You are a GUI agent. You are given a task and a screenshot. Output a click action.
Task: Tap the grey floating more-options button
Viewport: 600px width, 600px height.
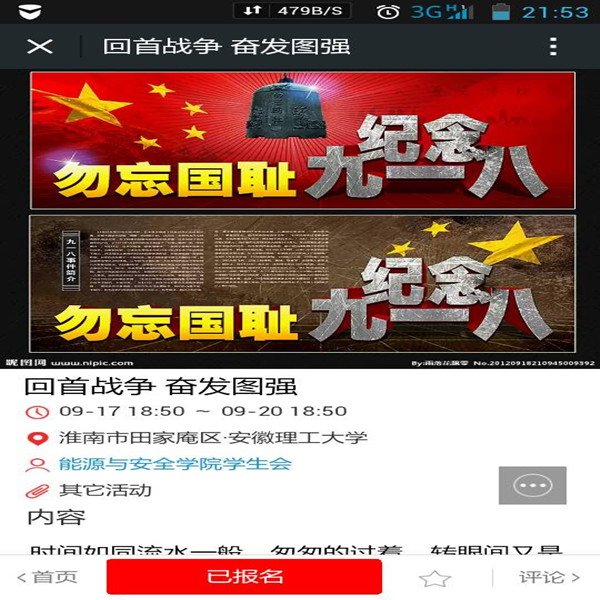(532, 485)
